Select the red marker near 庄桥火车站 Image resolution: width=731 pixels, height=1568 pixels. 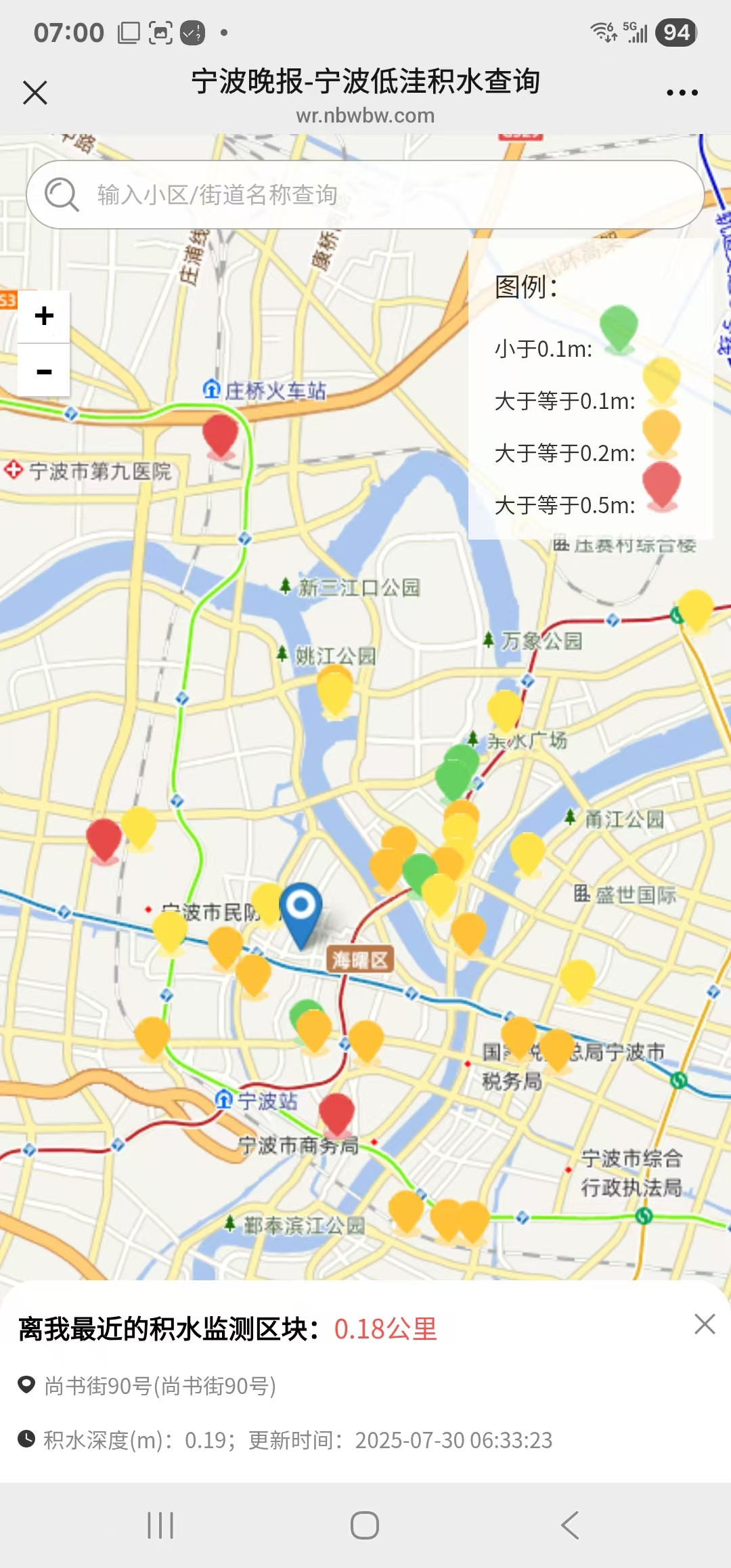[221, 434]
